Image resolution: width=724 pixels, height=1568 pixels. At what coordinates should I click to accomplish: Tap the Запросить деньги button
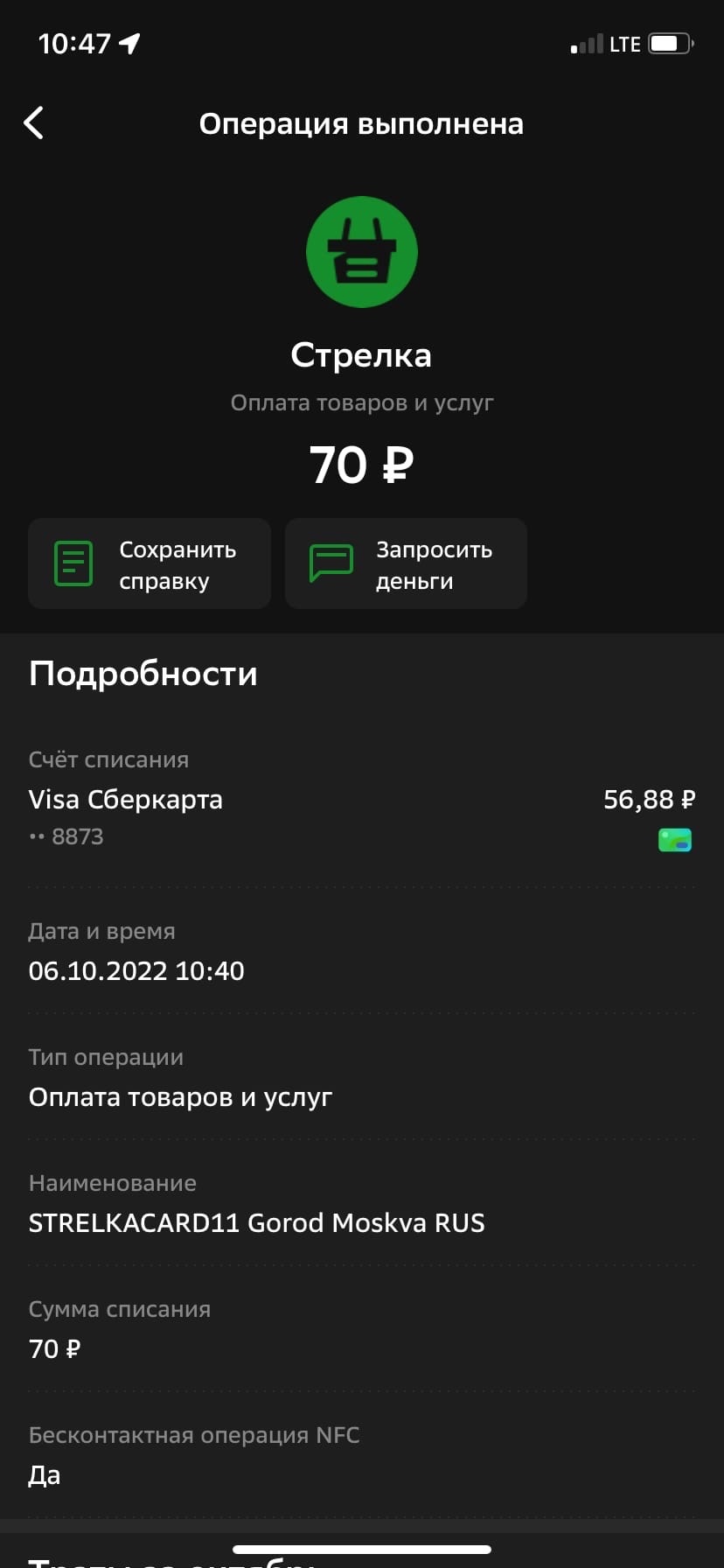tap(406, 563)
